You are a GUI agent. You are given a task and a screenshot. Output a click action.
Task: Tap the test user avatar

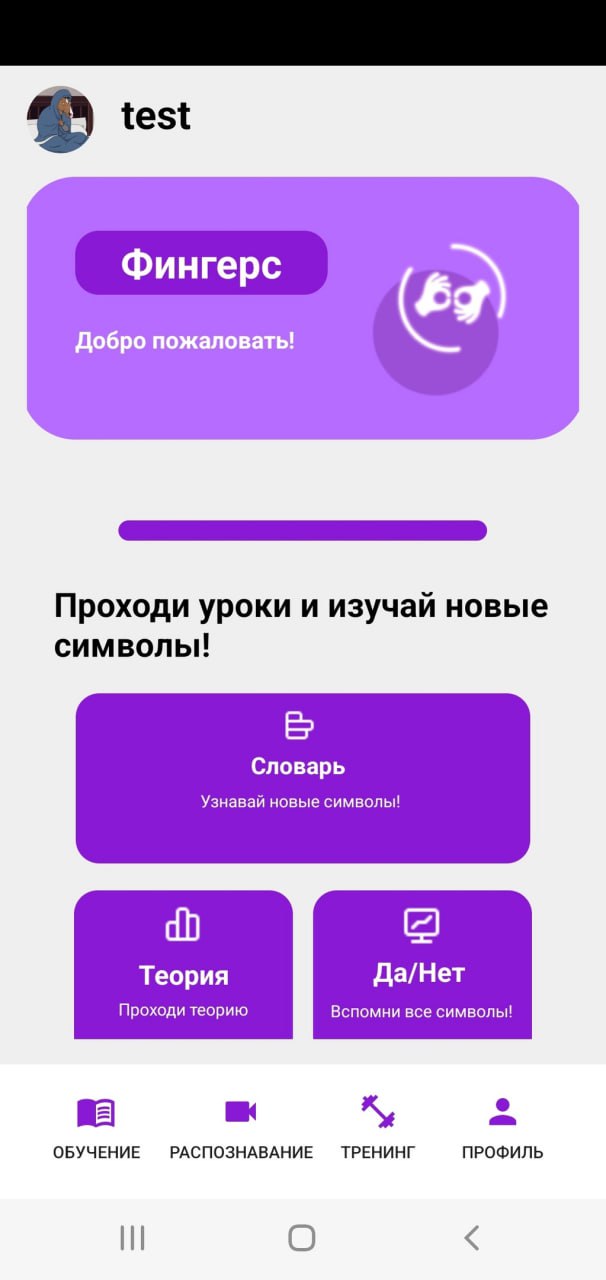60,119
